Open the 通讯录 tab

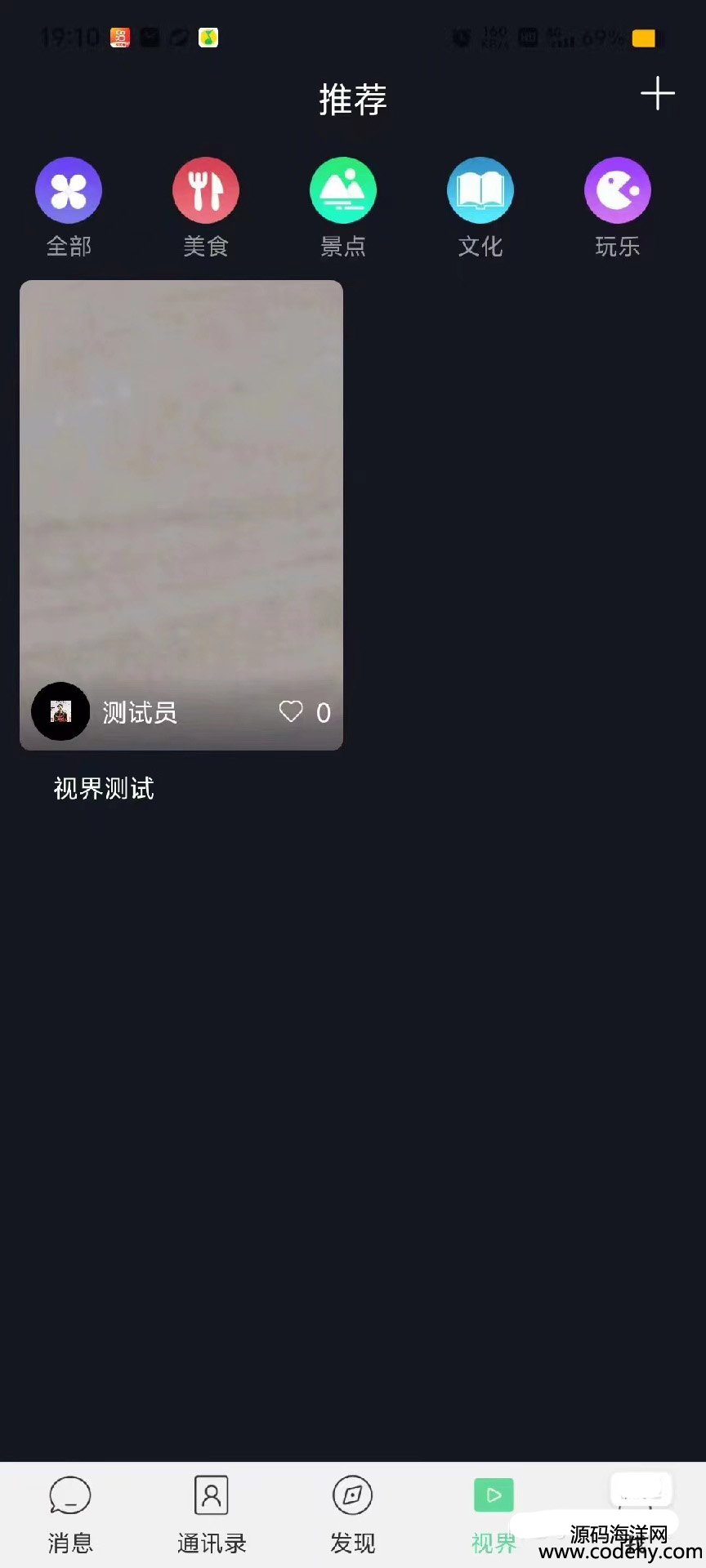[x=212, y=1513]
